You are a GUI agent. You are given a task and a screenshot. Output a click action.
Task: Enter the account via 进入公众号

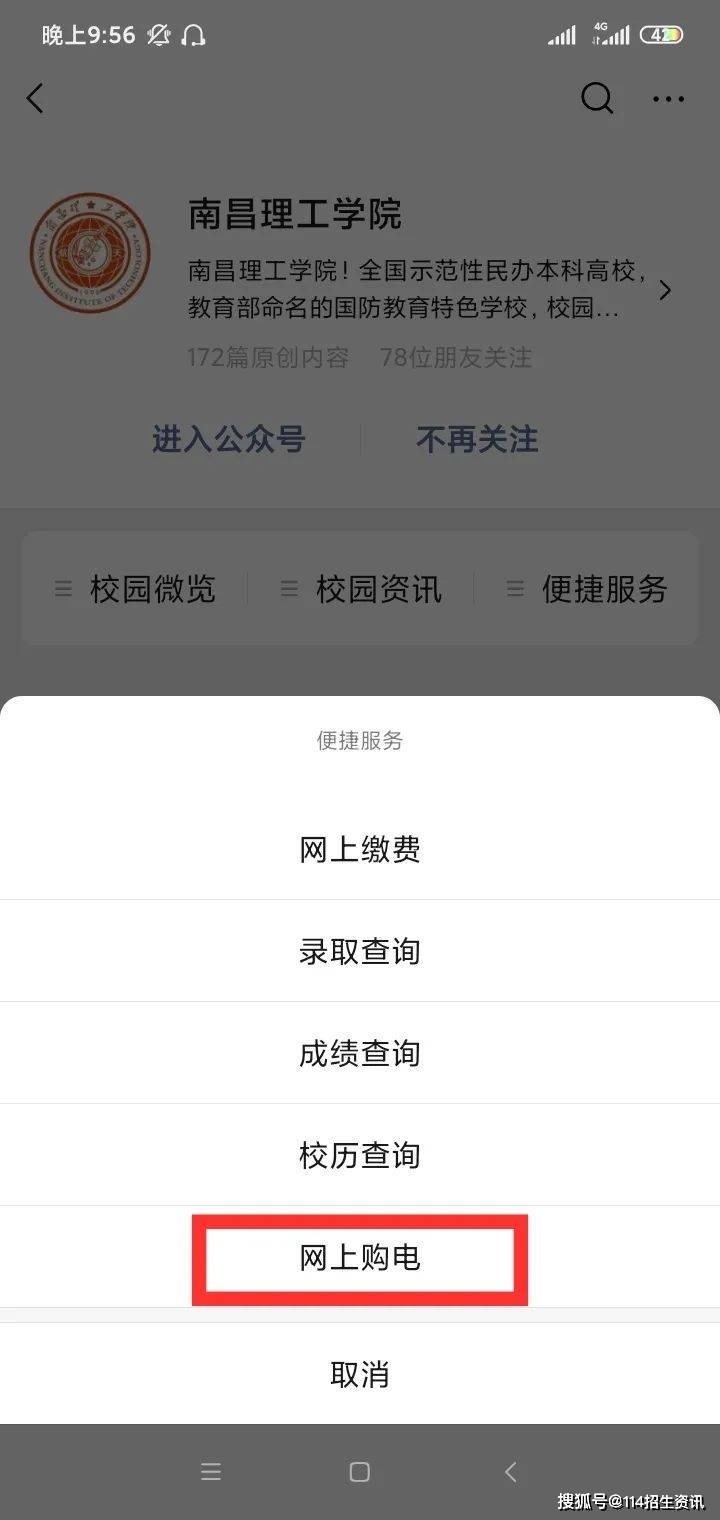click(229, 439)
